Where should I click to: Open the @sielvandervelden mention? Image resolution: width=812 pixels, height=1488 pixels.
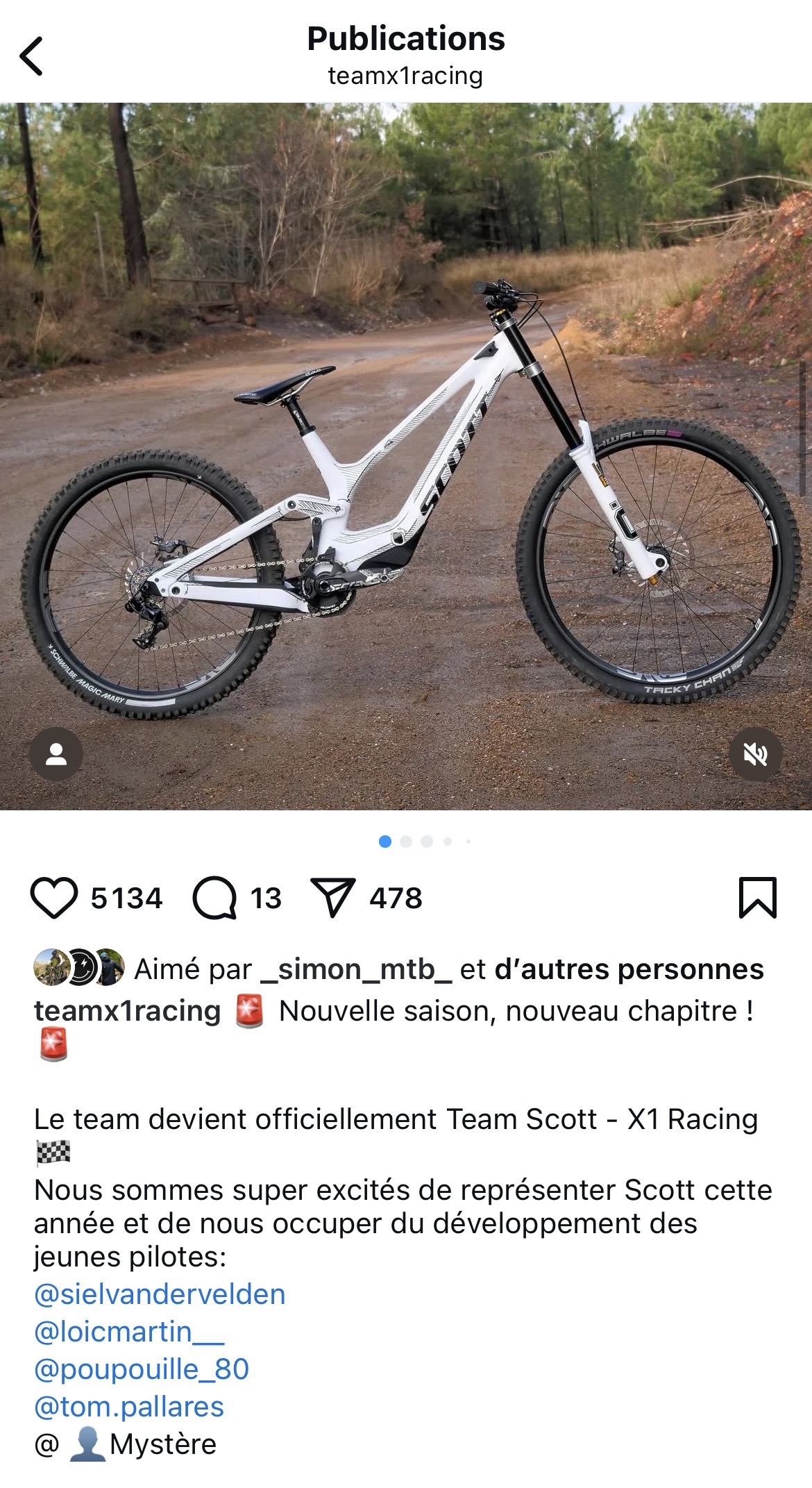click(160, 1295)
